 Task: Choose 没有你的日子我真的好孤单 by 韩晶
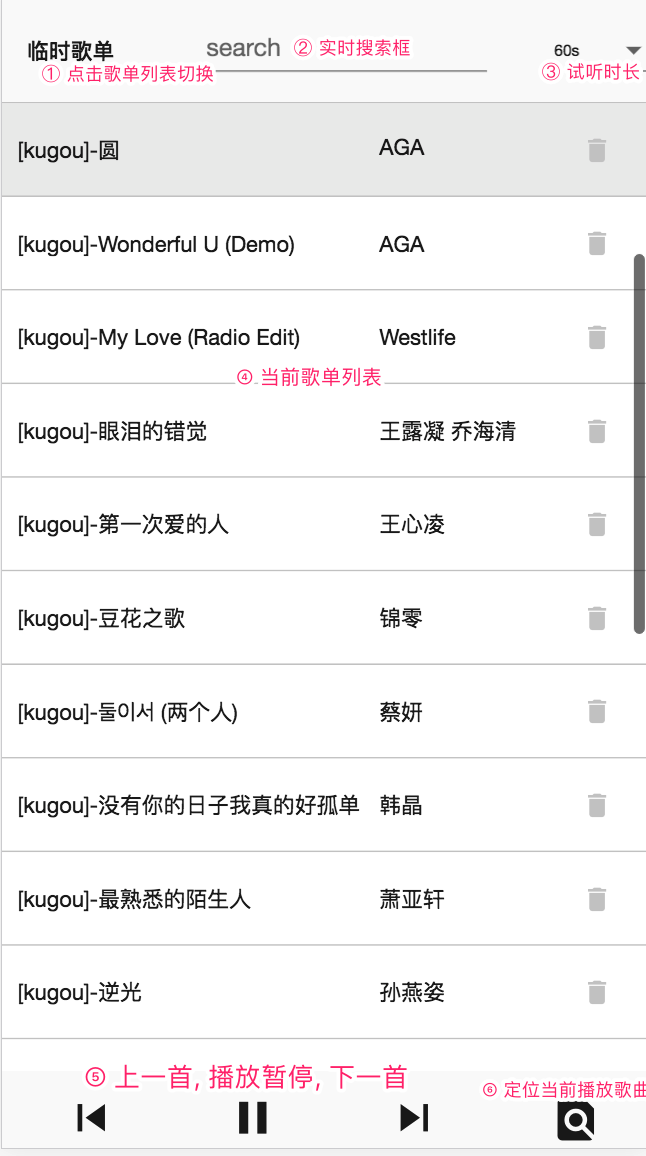pos(323,805)
